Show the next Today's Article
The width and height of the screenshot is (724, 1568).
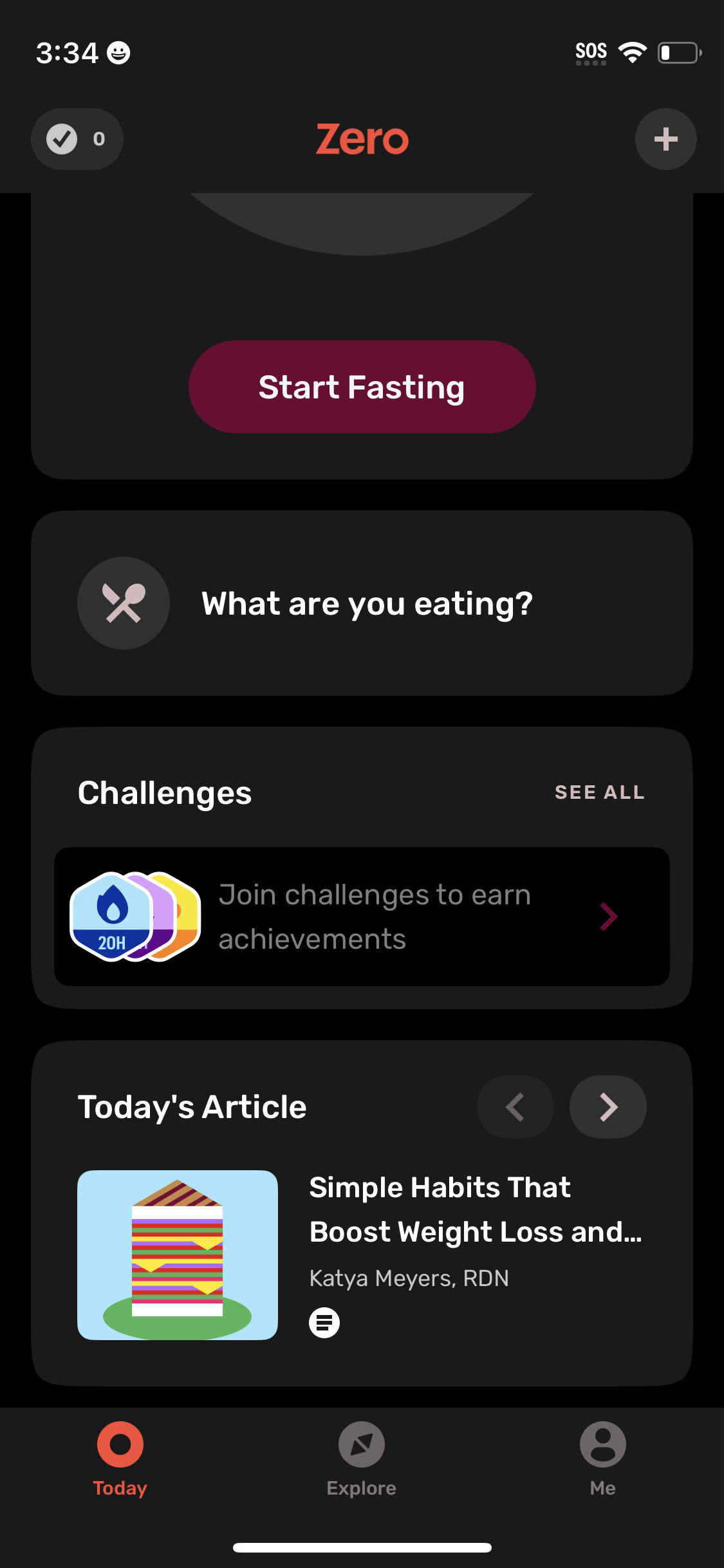(x=608, y=1106)
